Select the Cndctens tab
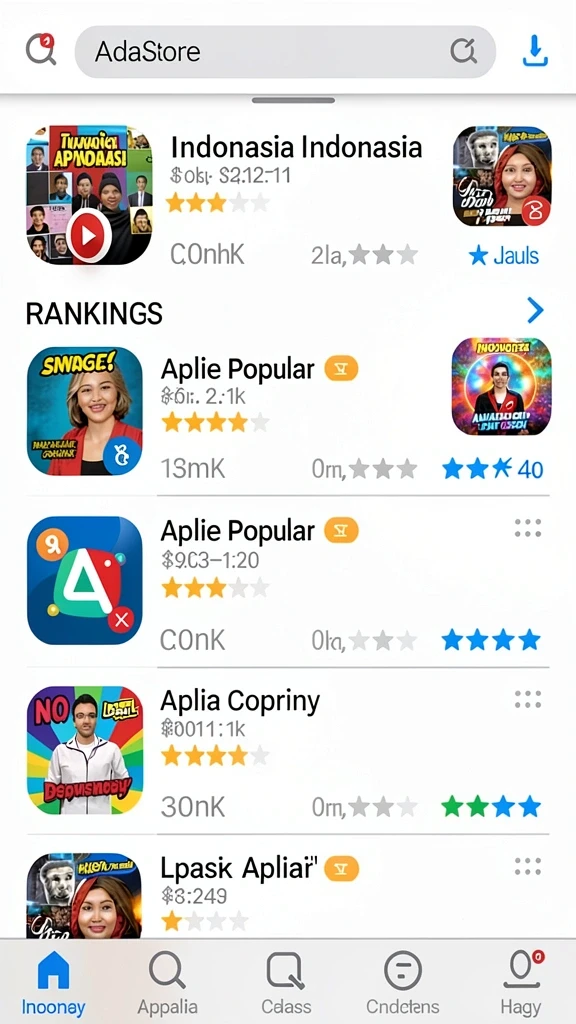Screen dimensions: 576x1024 point(402,983)
